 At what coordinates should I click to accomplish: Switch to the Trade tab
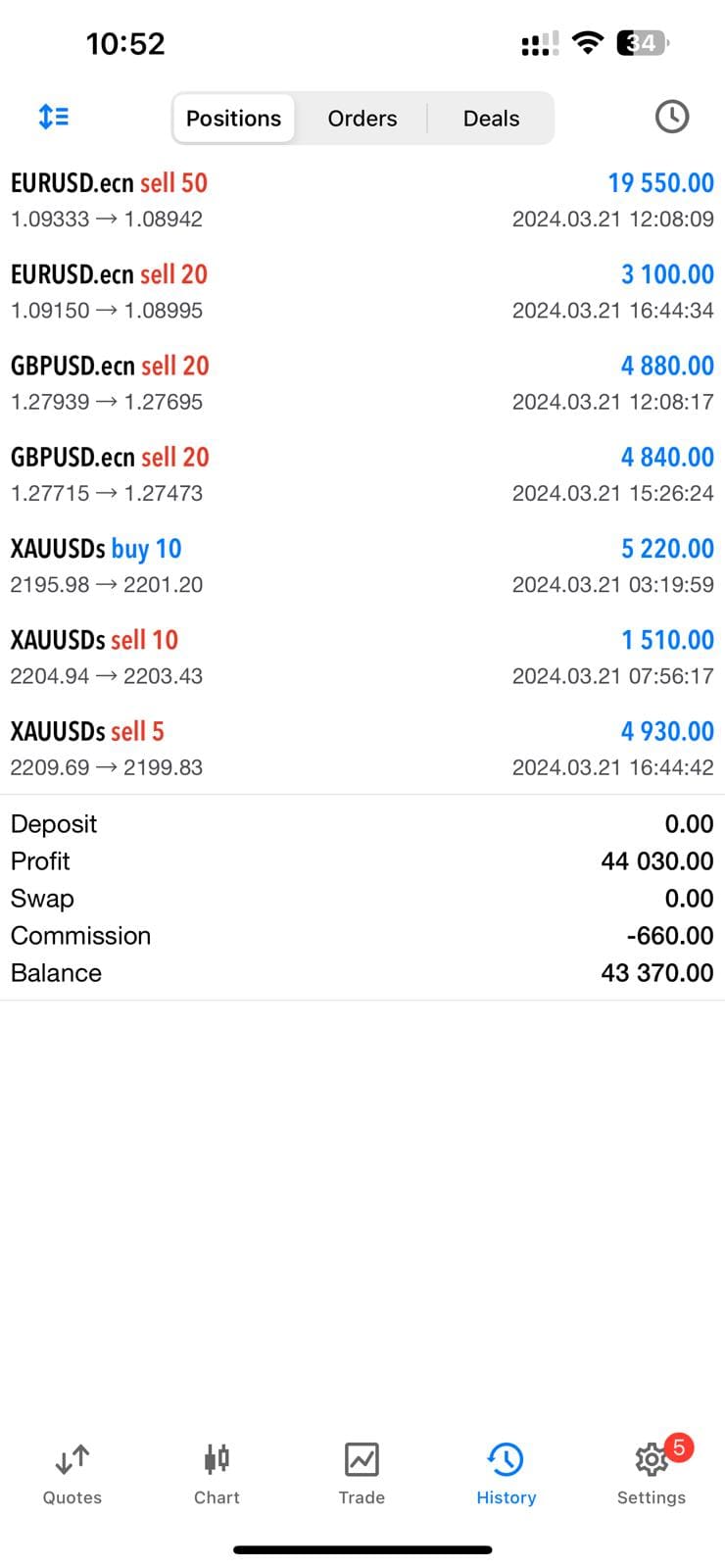362,1473
